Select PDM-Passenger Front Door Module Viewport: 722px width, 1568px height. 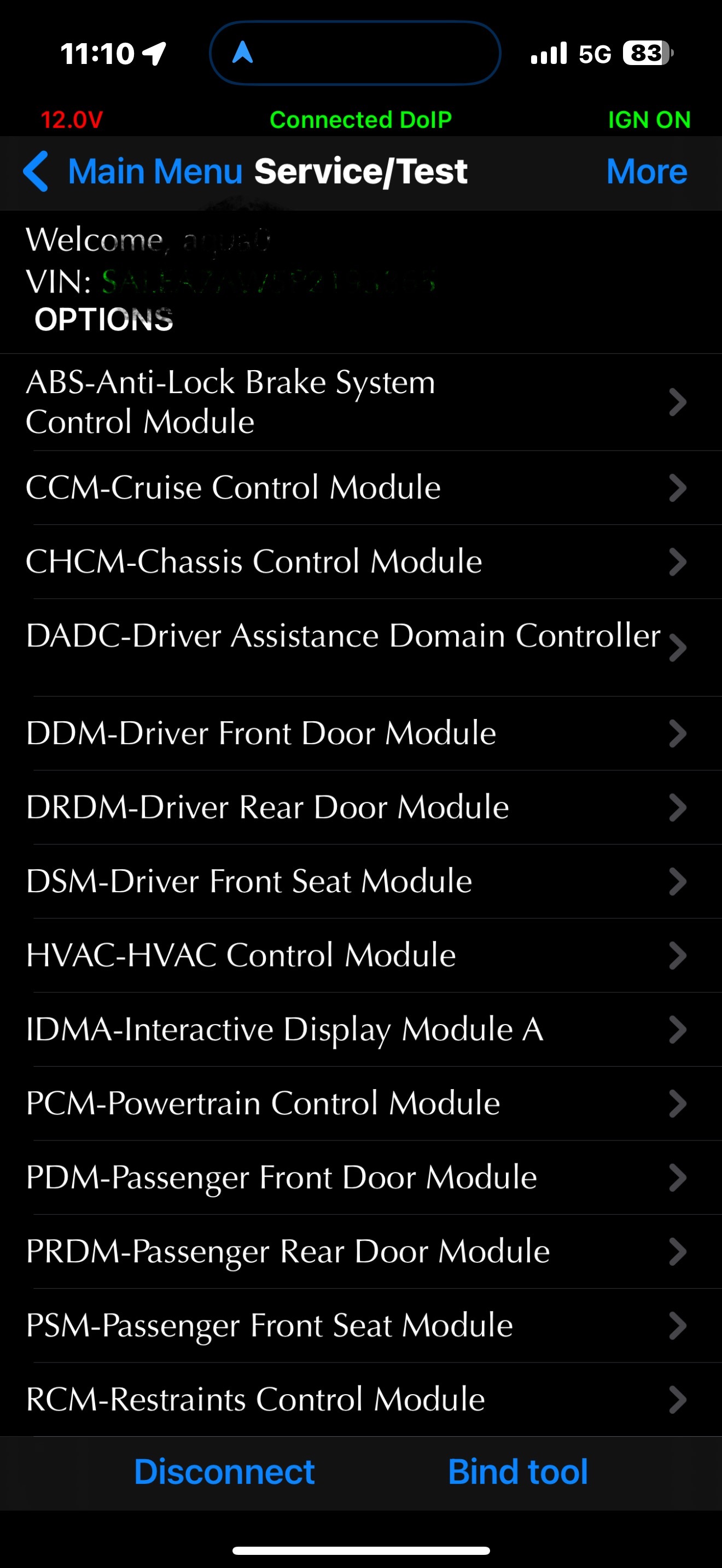tap(361, 1178)
